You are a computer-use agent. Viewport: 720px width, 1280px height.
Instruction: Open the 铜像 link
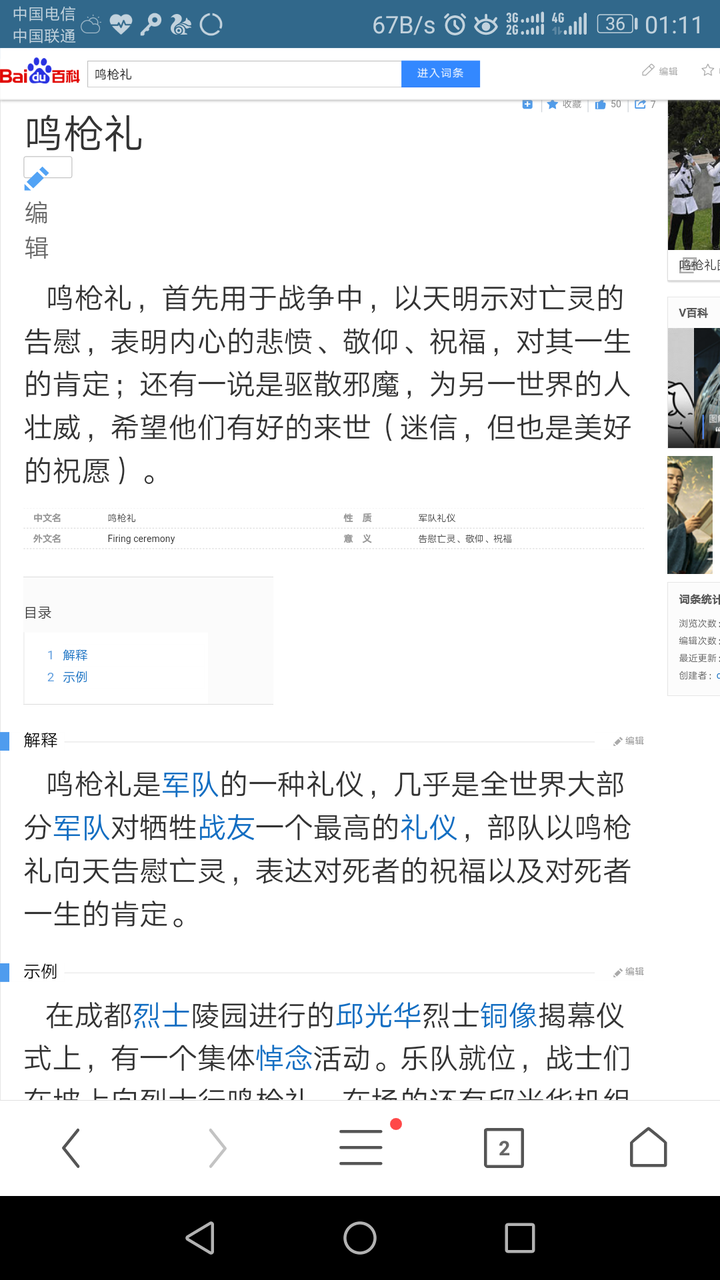tap(509, 1016)
